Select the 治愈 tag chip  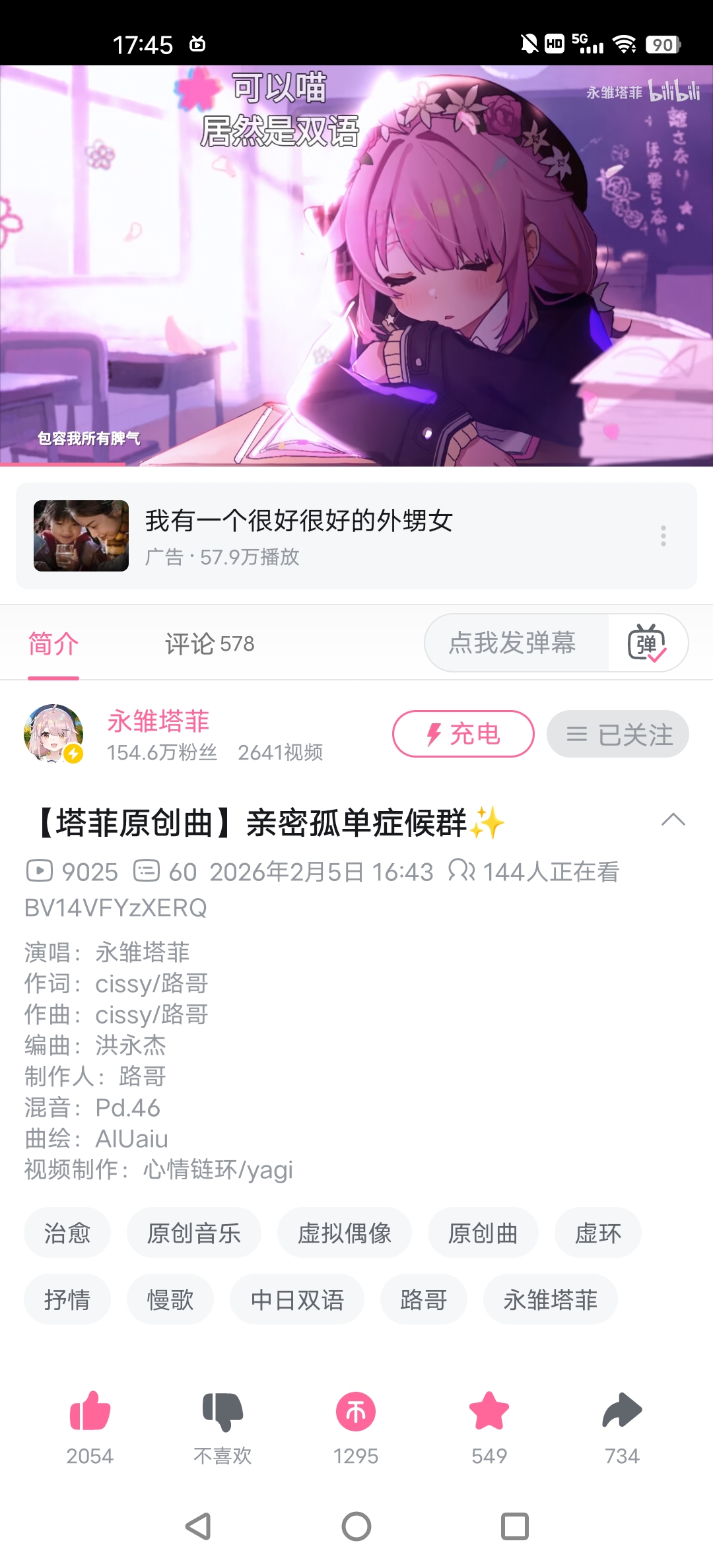[x=67, y=1233]
